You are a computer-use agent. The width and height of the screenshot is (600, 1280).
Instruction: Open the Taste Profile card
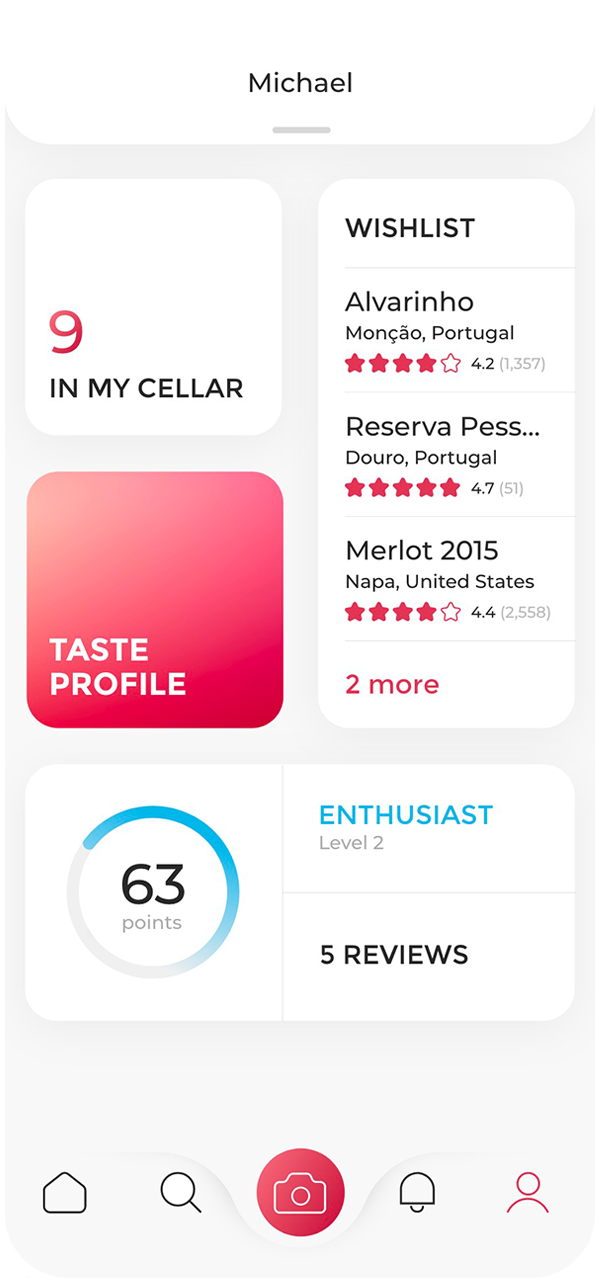point(155,600)
